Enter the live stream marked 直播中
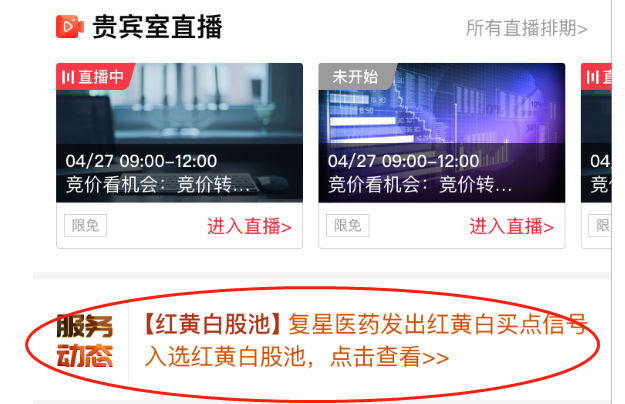Image resolution: width=625 pixels, height=404 pixels. click(249, 227)
